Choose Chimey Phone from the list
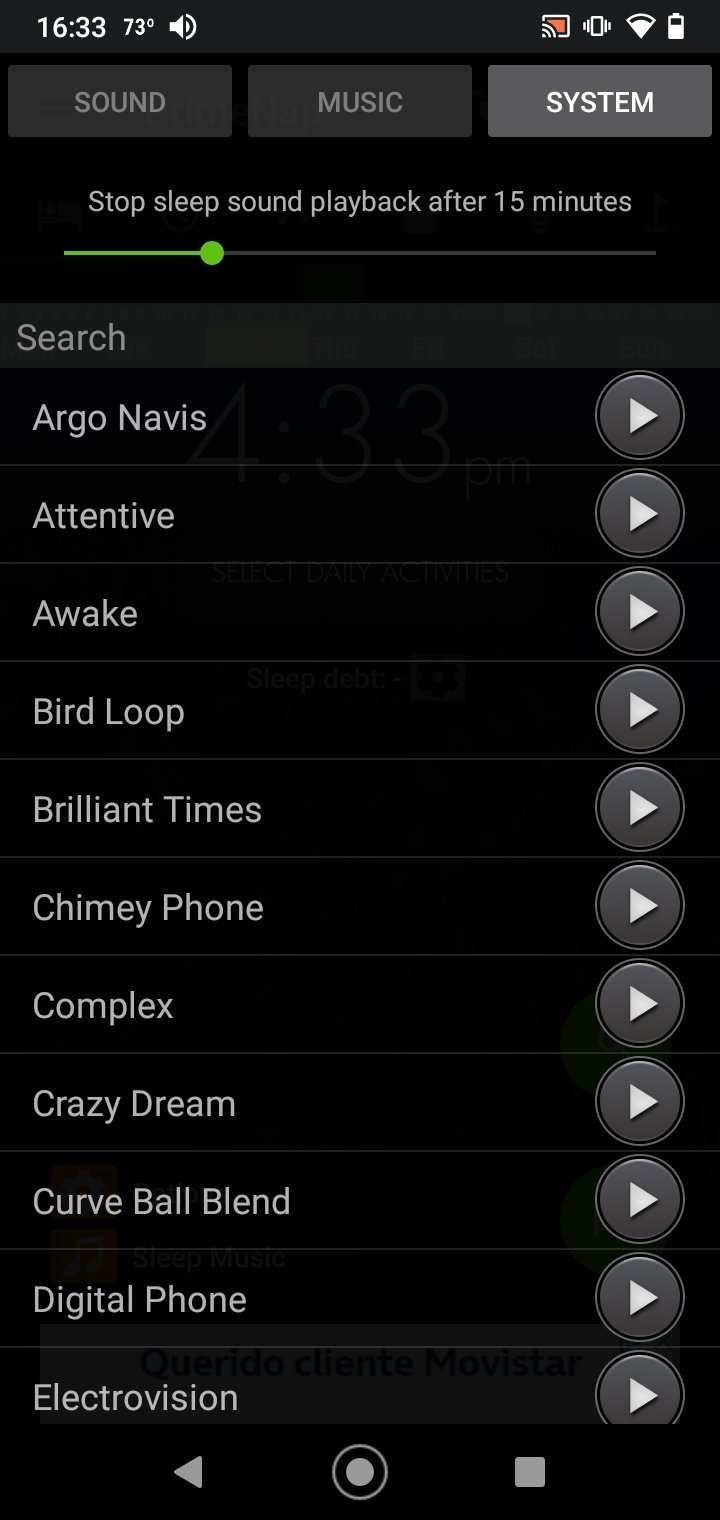 (360, 907)
